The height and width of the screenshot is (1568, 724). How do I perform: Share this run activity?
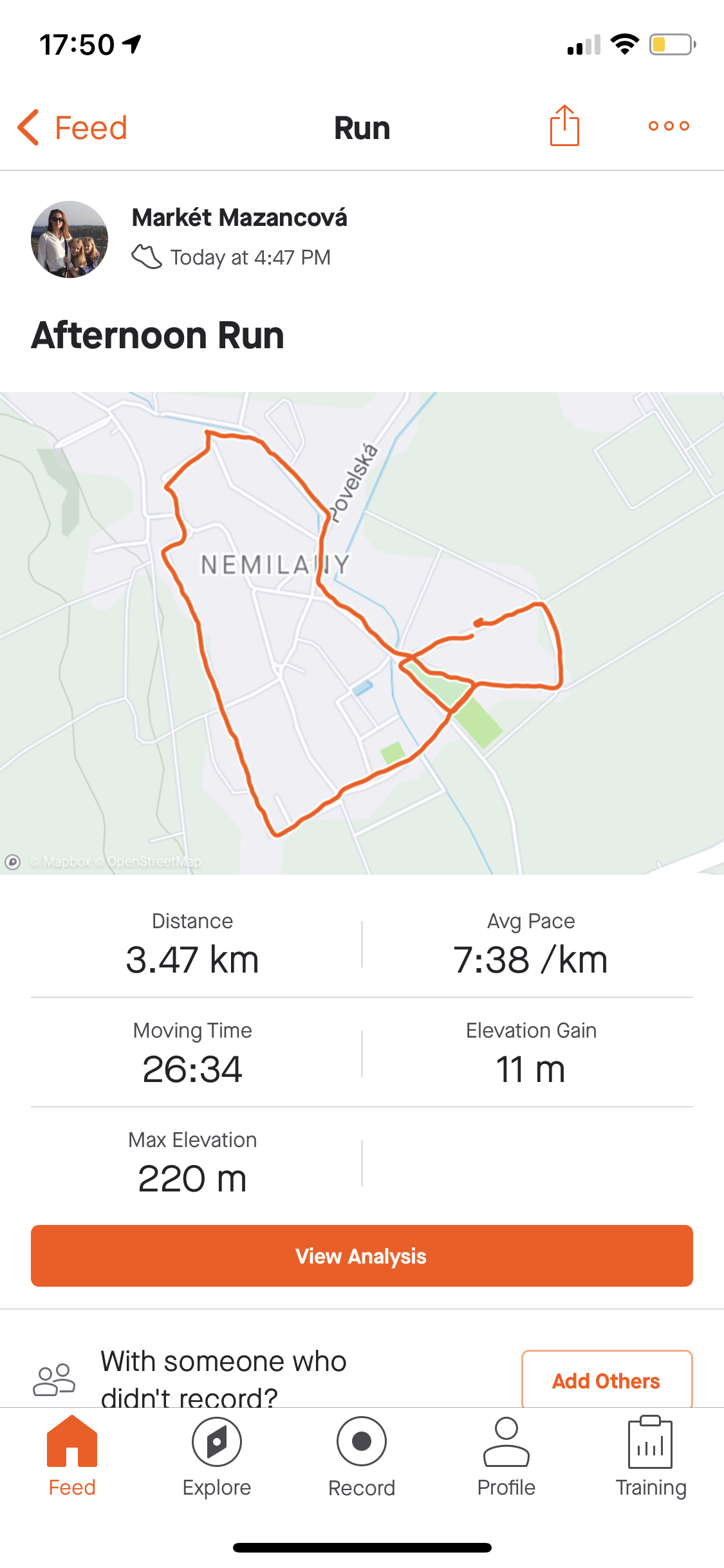pos(564,126)
